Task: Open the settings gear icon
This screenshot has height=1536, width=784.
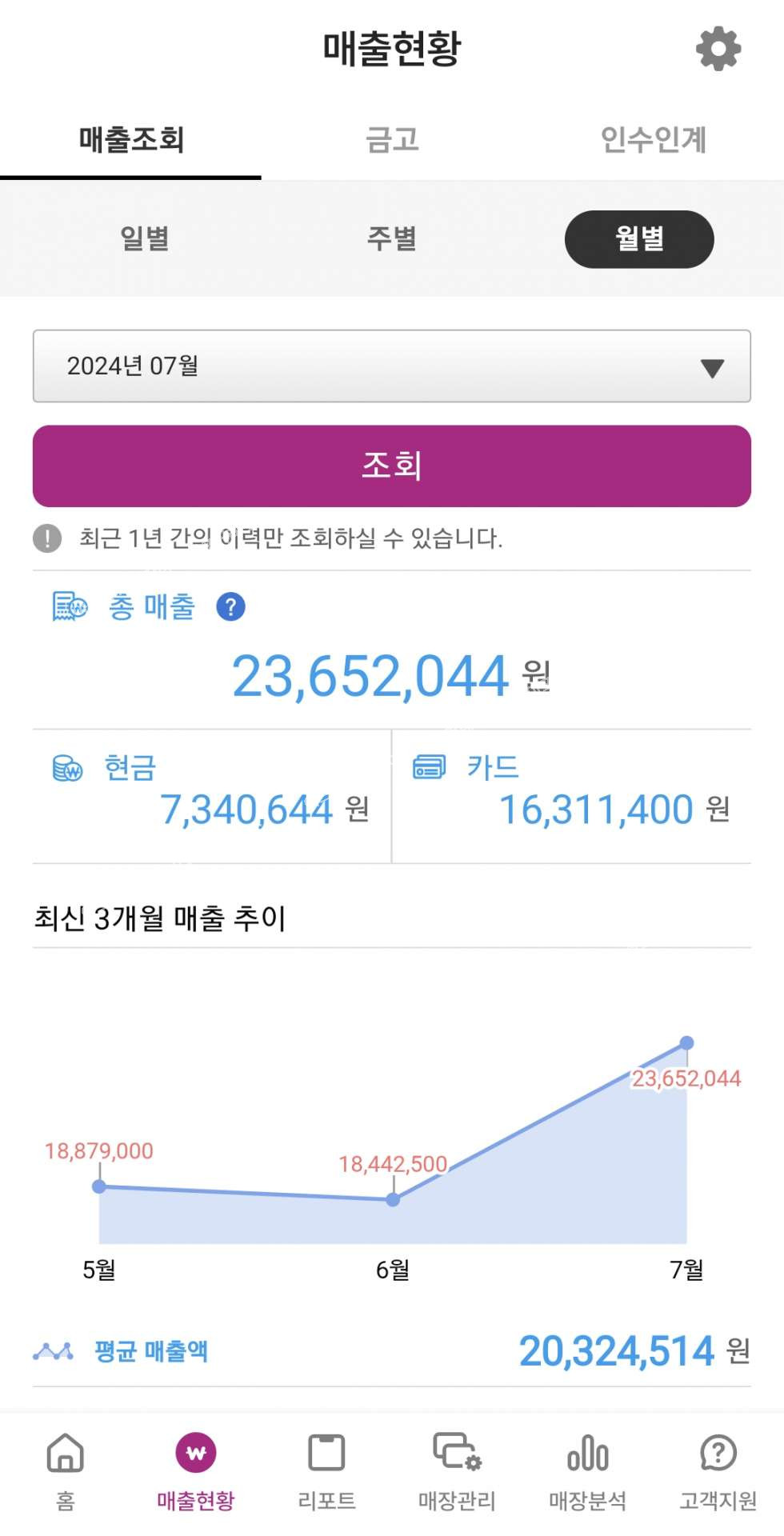Action: (x=718, y=49)
